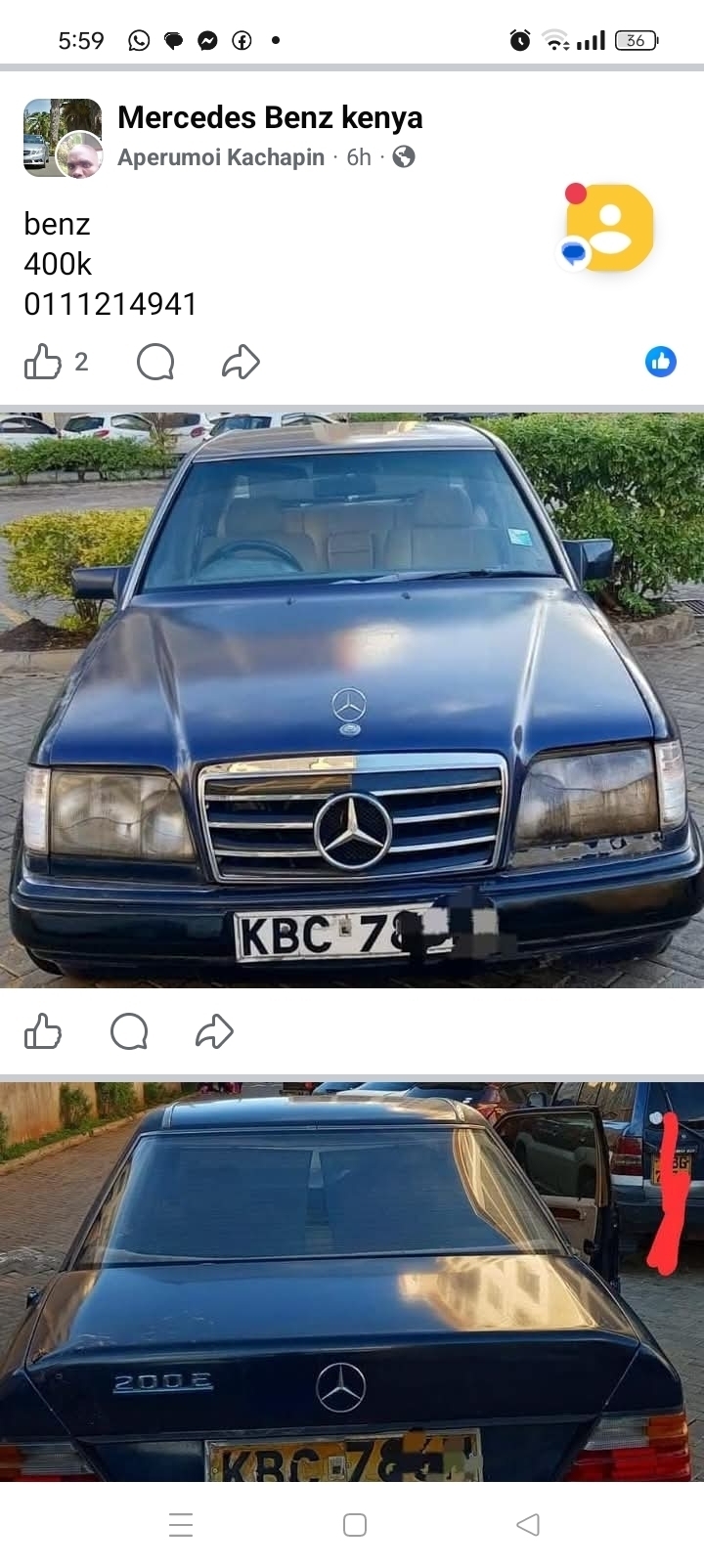
Task: Go to the home screen
Action: click(x=355, y=1525)
